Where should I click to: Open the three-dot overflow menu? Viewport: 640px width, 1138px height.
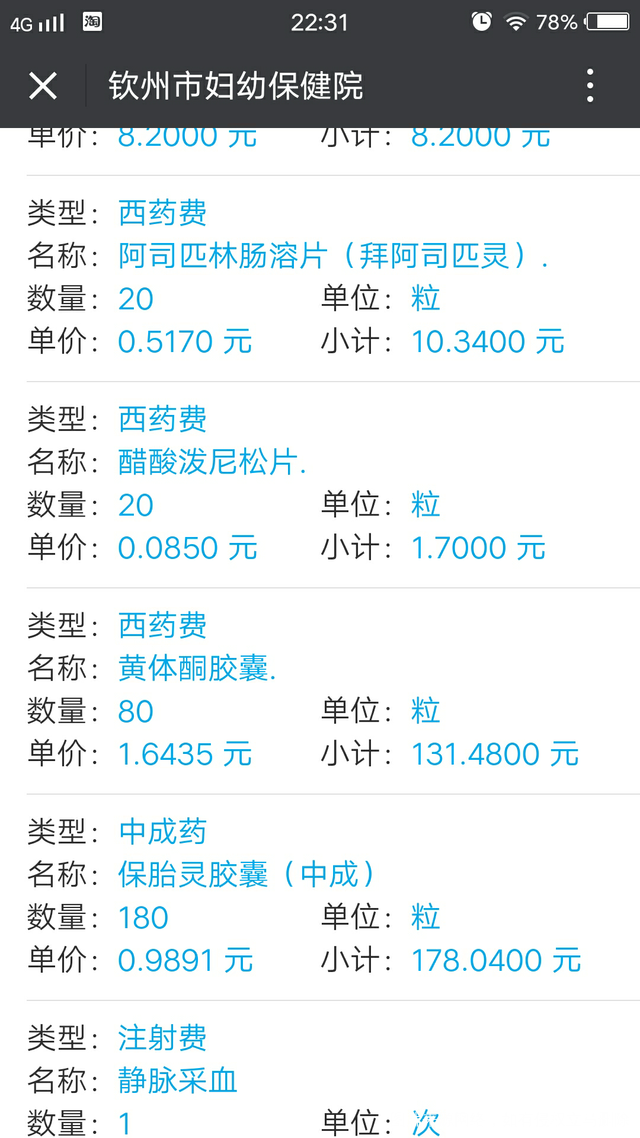[x=590, y=86]
